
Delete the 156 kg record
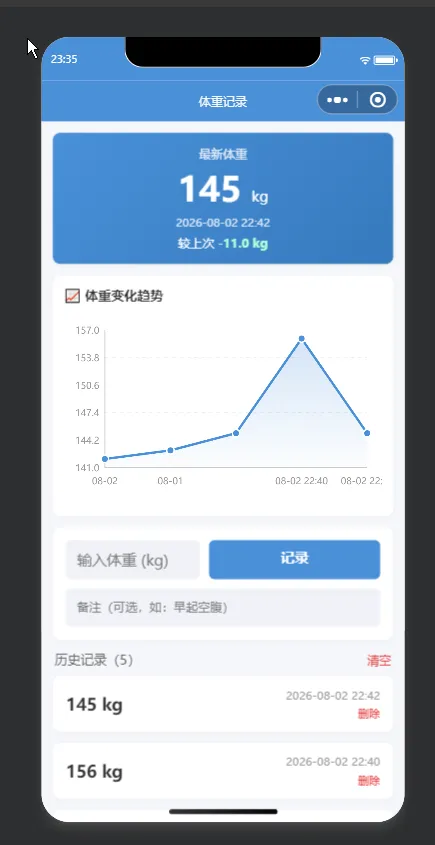pyautogui.click(x=369, y=781)
